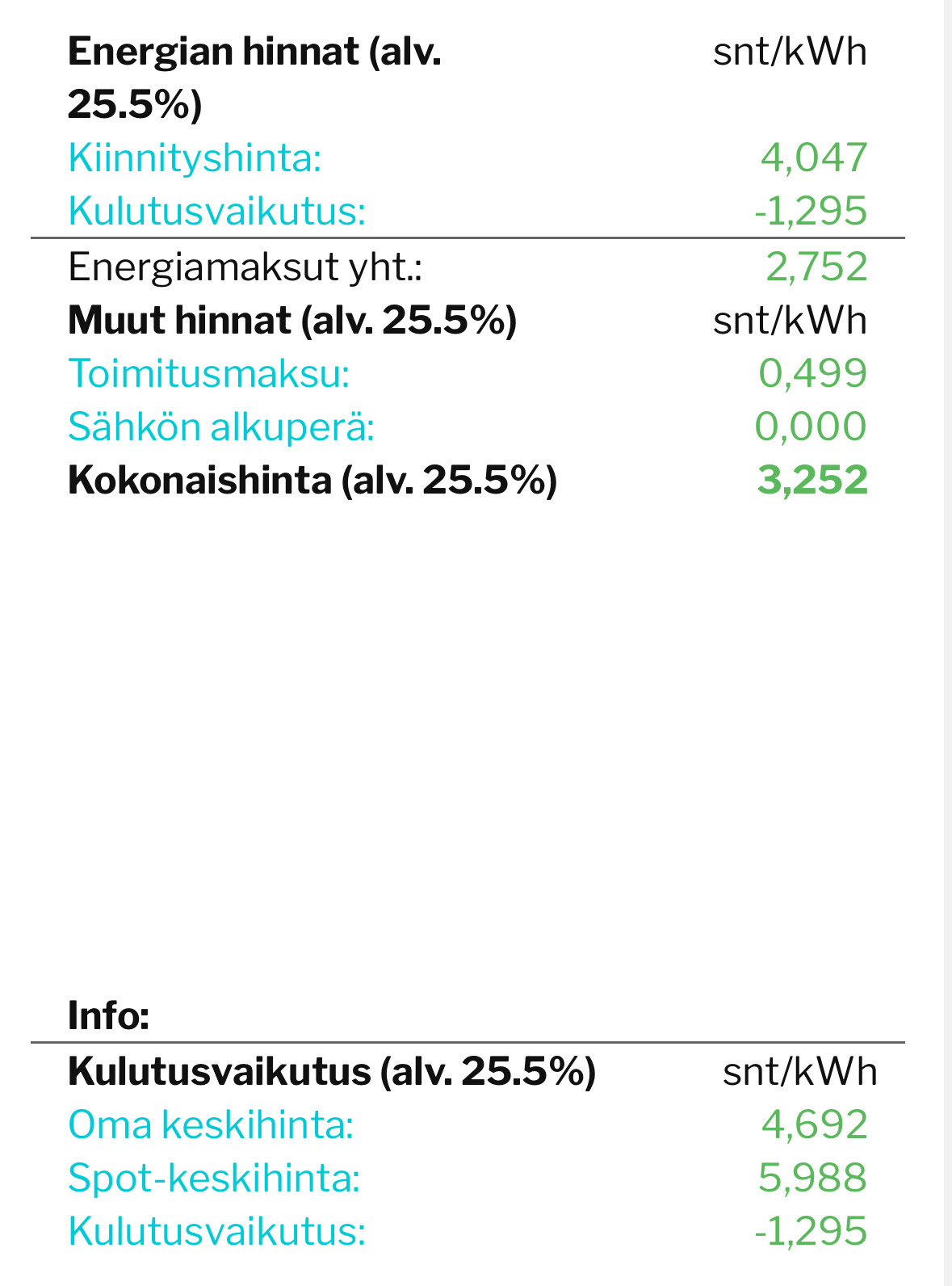The height and width of the screenshot is (1286, 952).
Task: Open the Kiinnityshinta link
Action: click(195, 158)
